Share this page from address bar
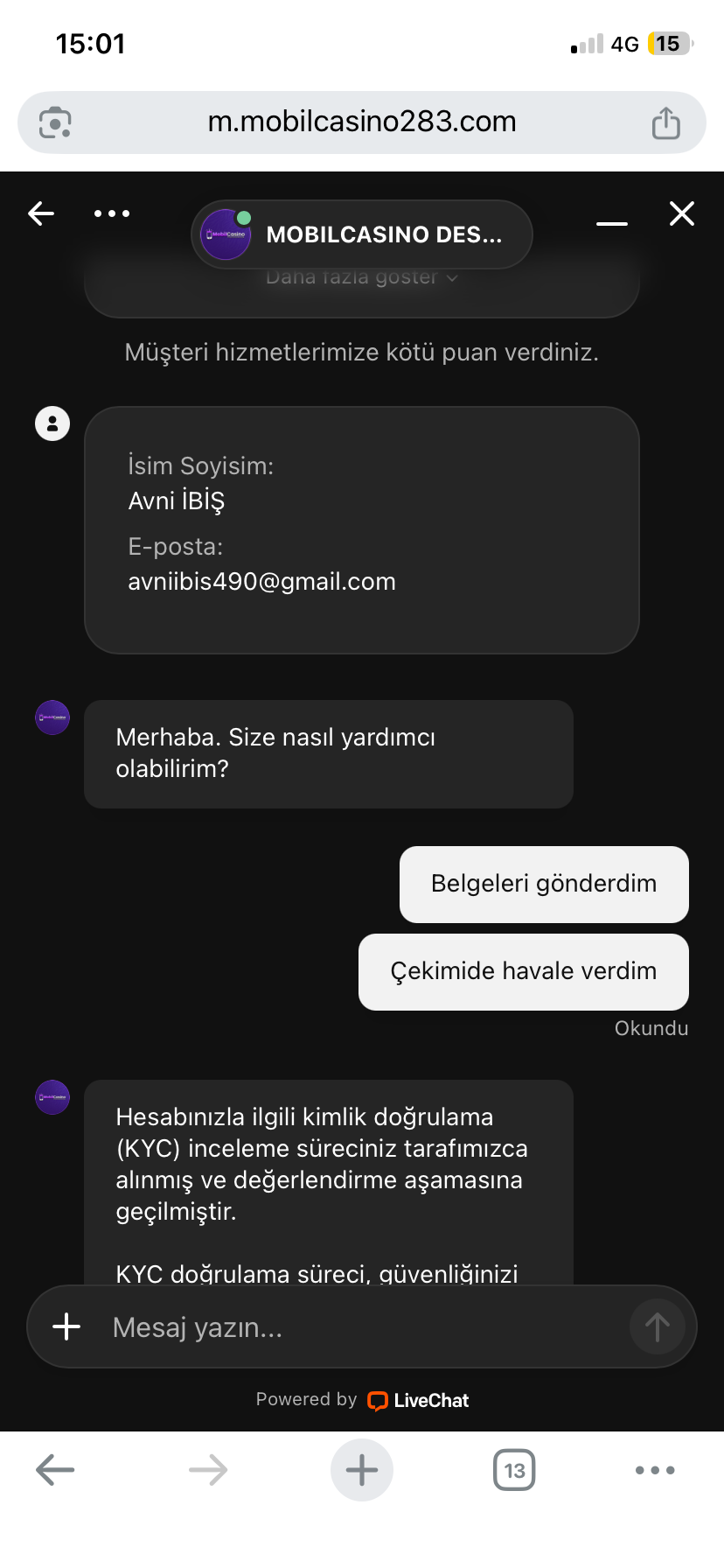Image resolution: width=724 pixels, height=1568 pixels. 666,122
